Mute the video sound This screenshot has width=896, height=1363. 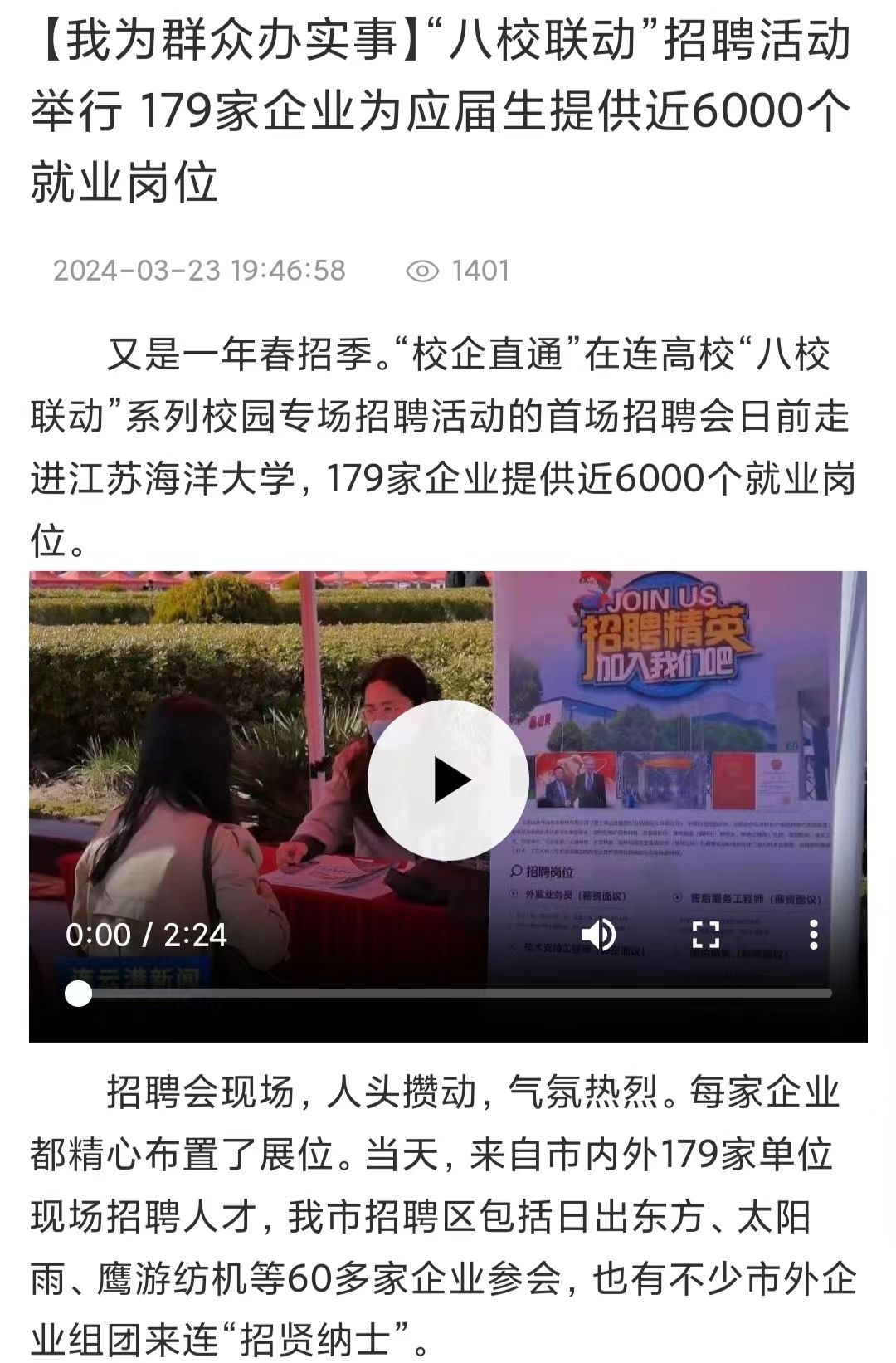point(599,935)
